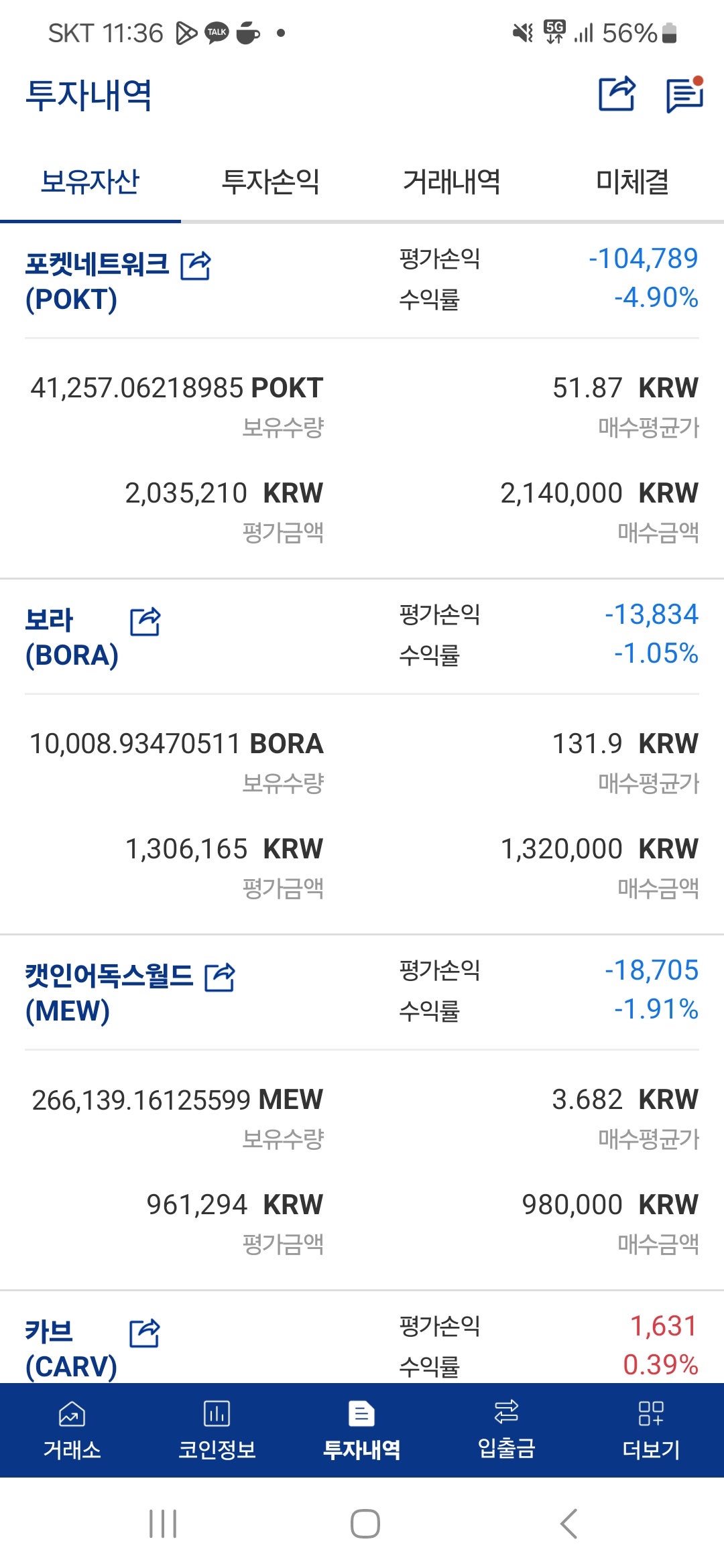Open 거래소 in the bottom navigation
This screenshot has width=724, height=1568.
coord(72,1430)
